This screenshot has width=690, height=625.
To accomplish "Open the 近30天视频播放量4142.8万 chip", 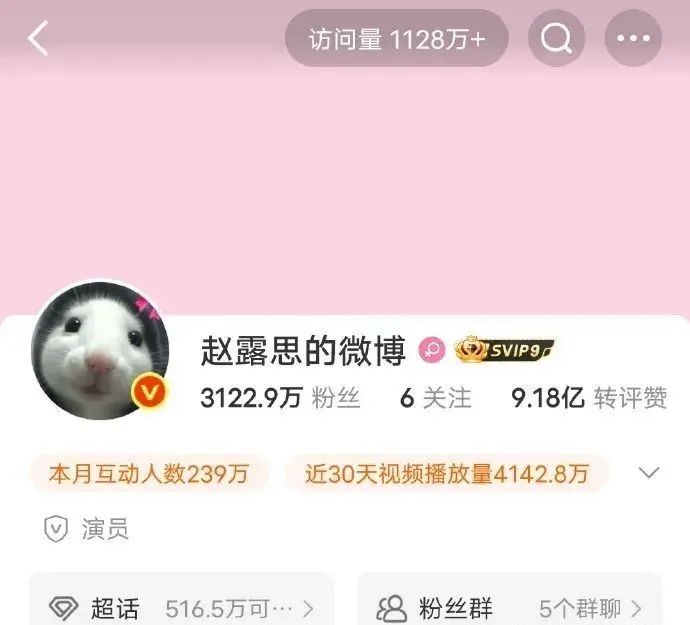I will point(446,474).
